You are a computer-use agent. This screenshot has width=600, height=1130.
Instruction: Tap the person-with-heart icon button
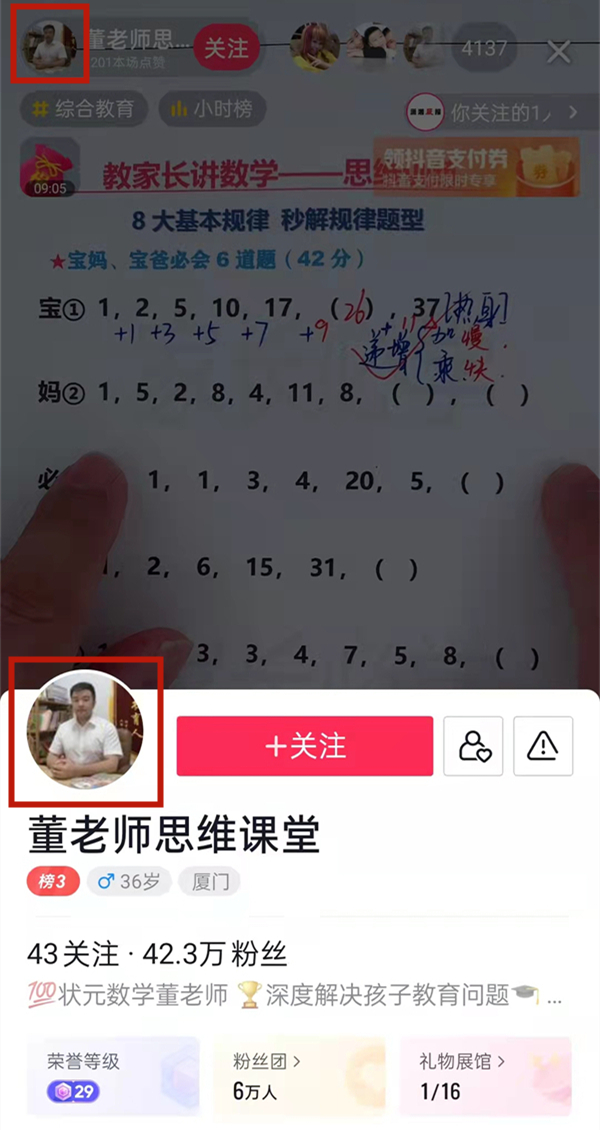(x=473, y=746)
